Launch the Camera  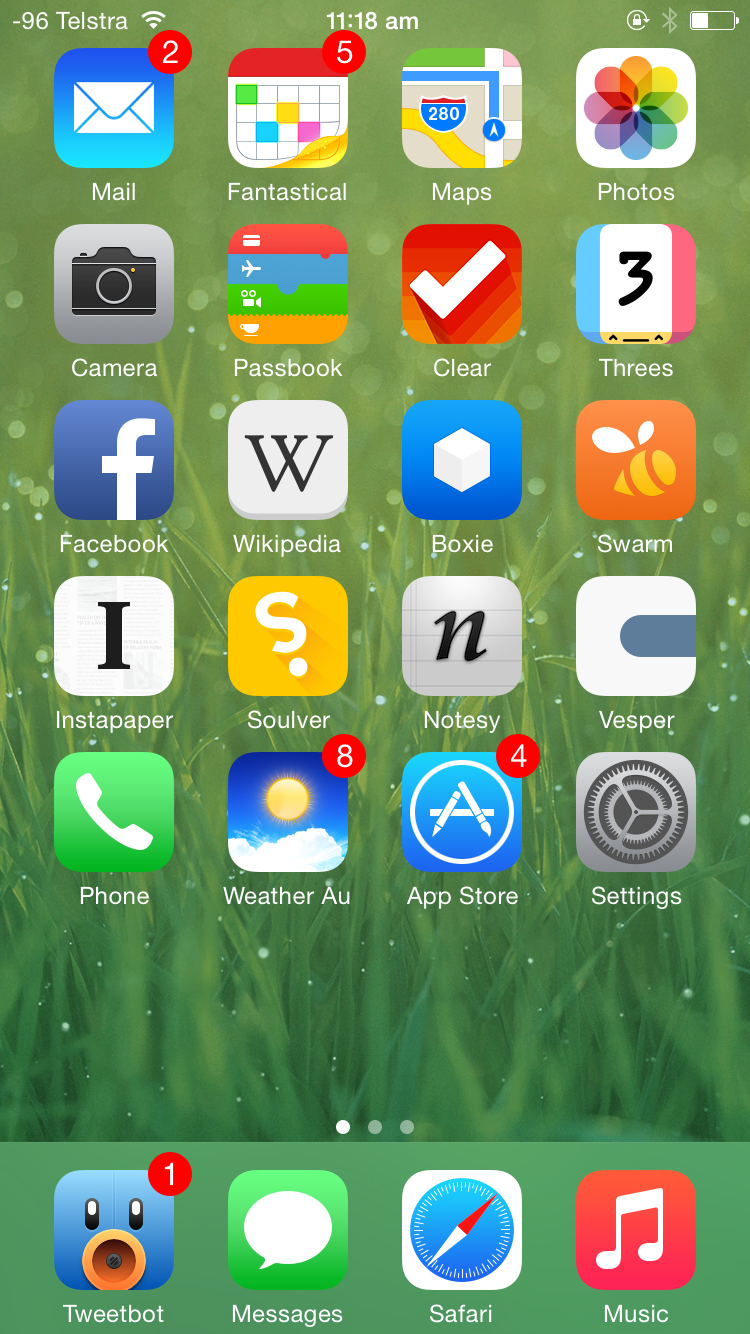(114, 284)
